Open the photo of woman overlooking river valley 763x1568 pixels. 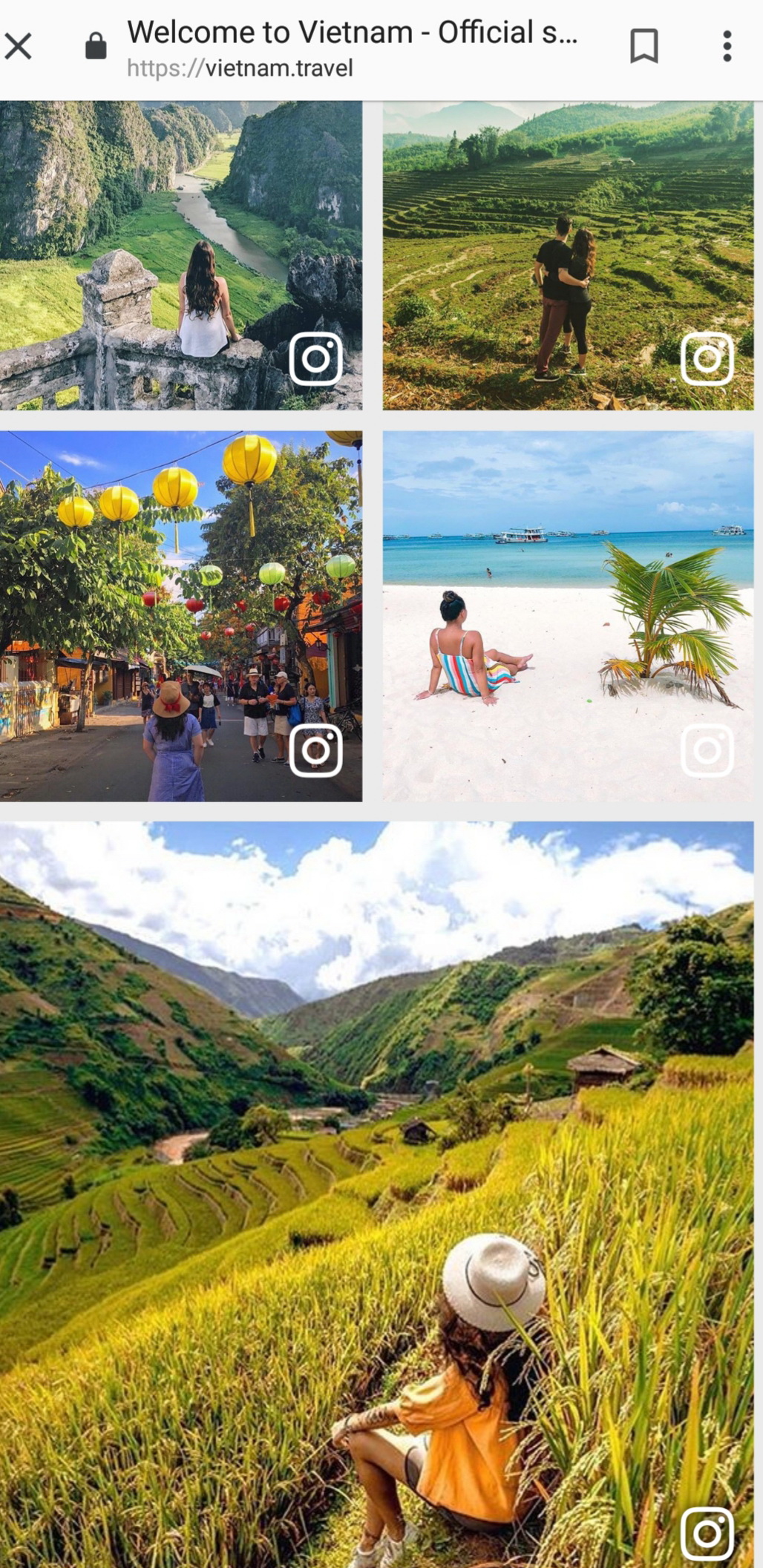(x=180, y=255)
